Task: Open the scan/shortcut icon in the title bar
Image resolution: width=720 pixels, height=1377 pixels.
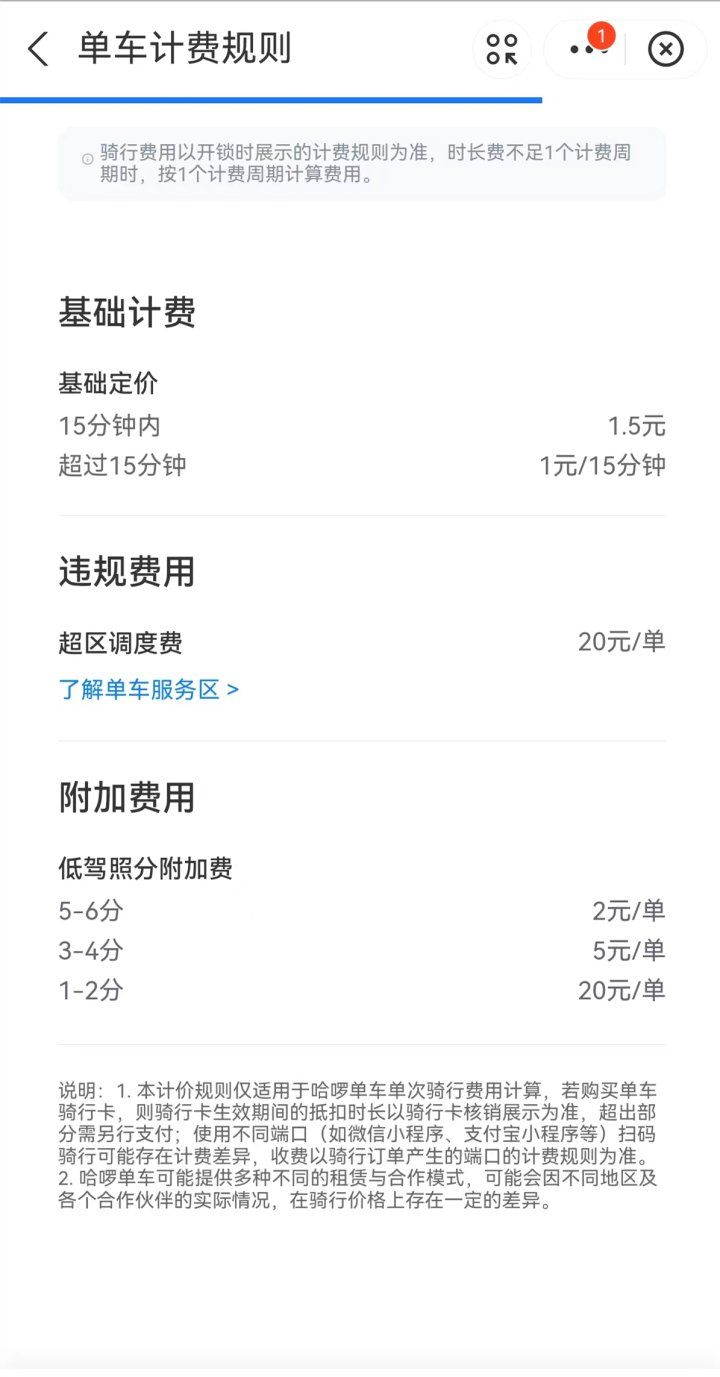Action: pos(502,49)
